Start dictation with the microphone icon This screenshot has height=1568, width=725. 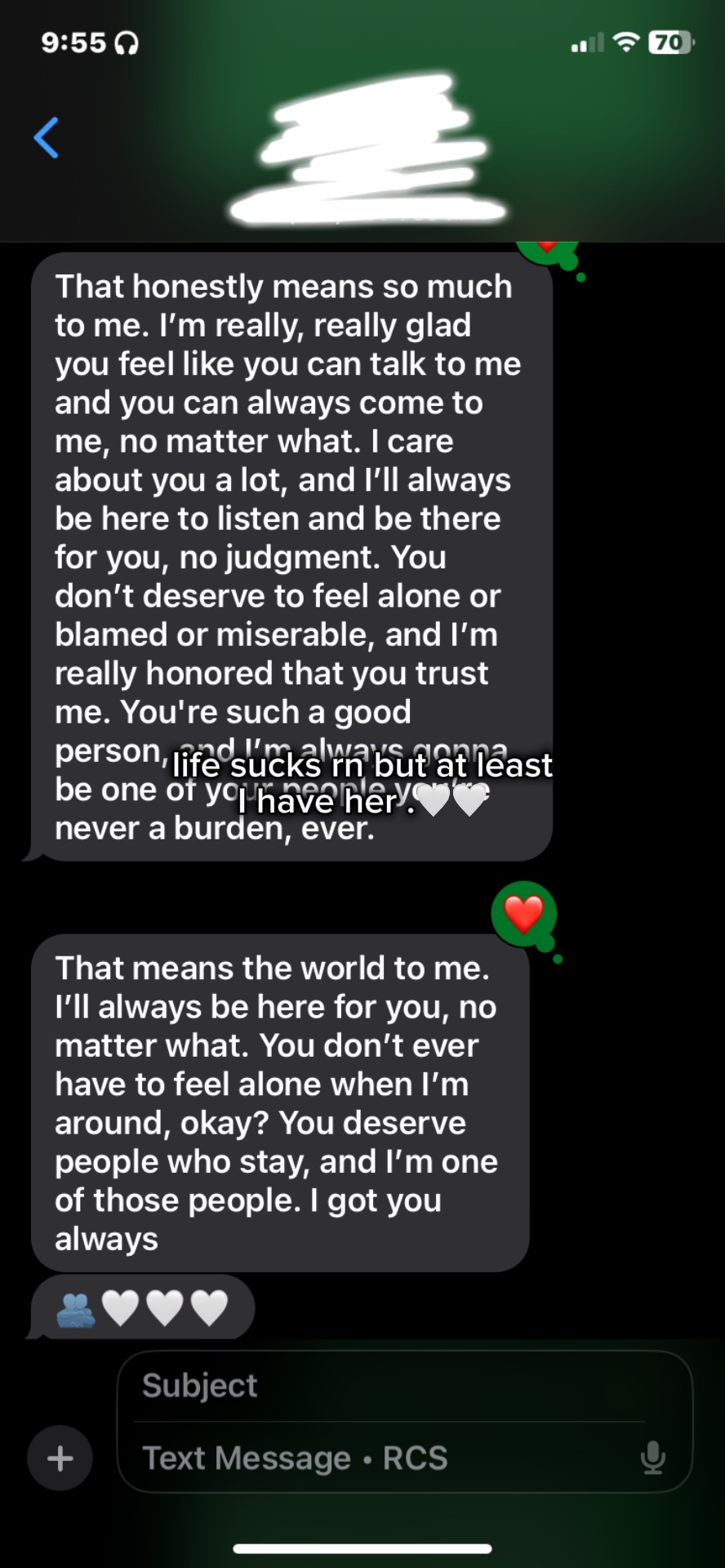pos(653,1458)
